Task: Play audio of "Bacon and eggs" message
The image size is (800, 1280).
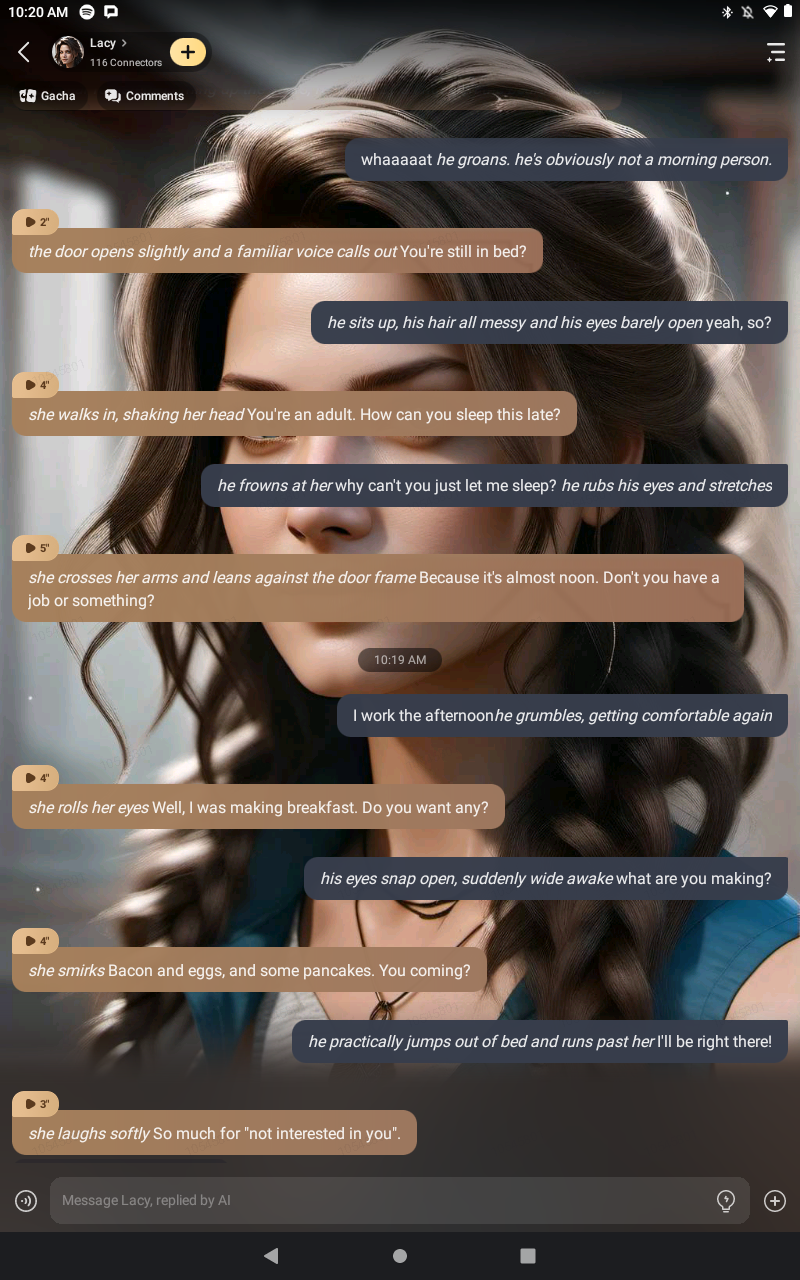Action: coord(36,941)
